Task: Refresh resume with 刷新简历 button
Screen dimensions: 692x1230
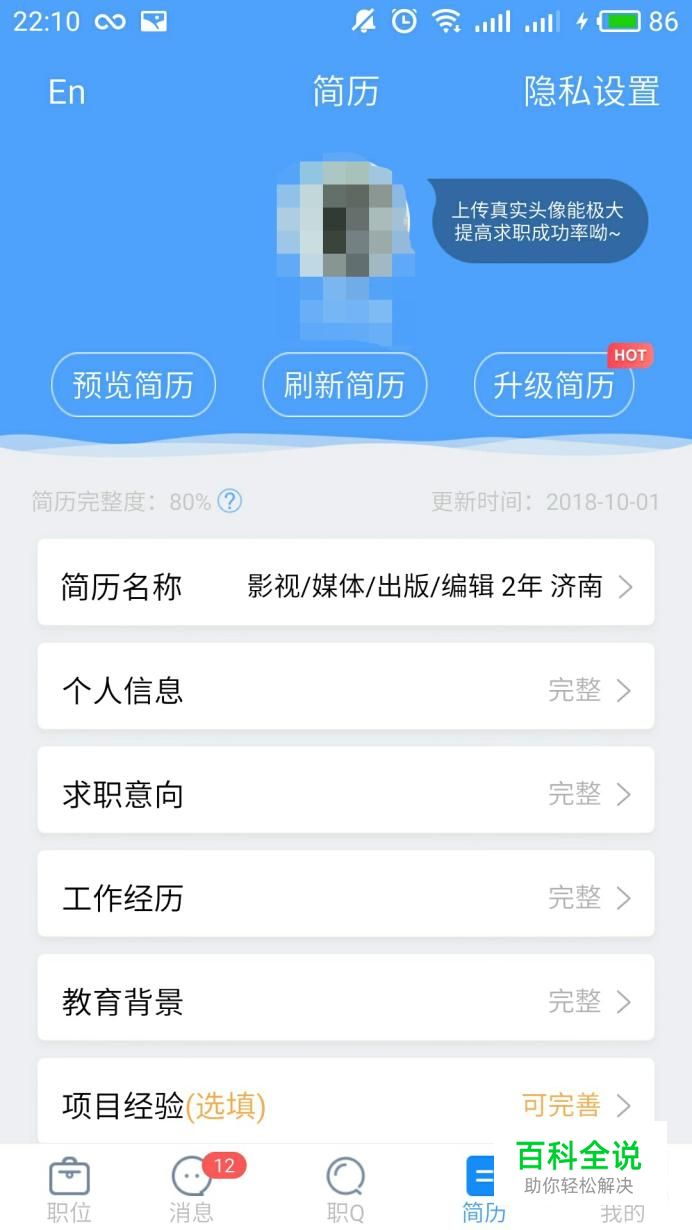Action: click(x=344, y=385)
